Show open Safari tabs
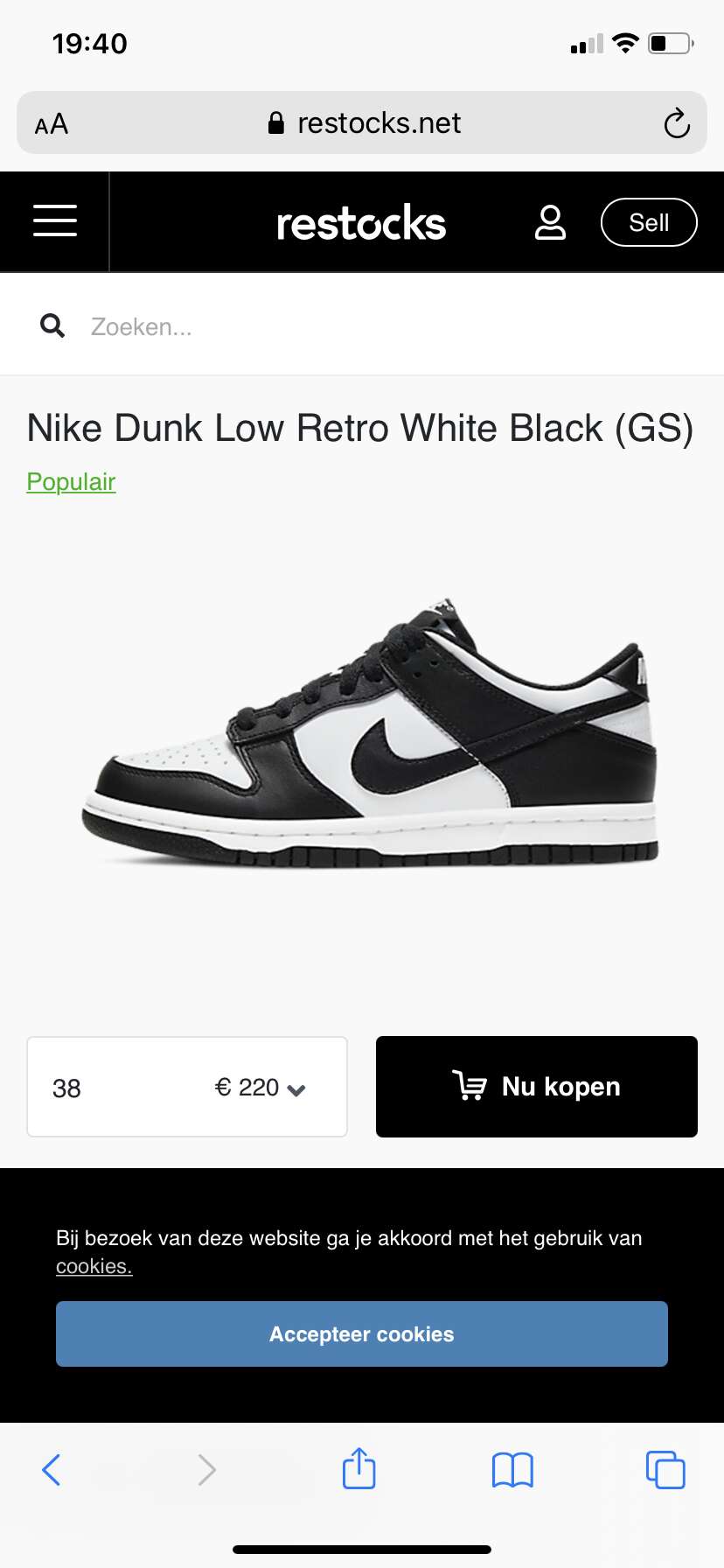The width and height of the screenshot is (724, 1568). coord(665,1470)
